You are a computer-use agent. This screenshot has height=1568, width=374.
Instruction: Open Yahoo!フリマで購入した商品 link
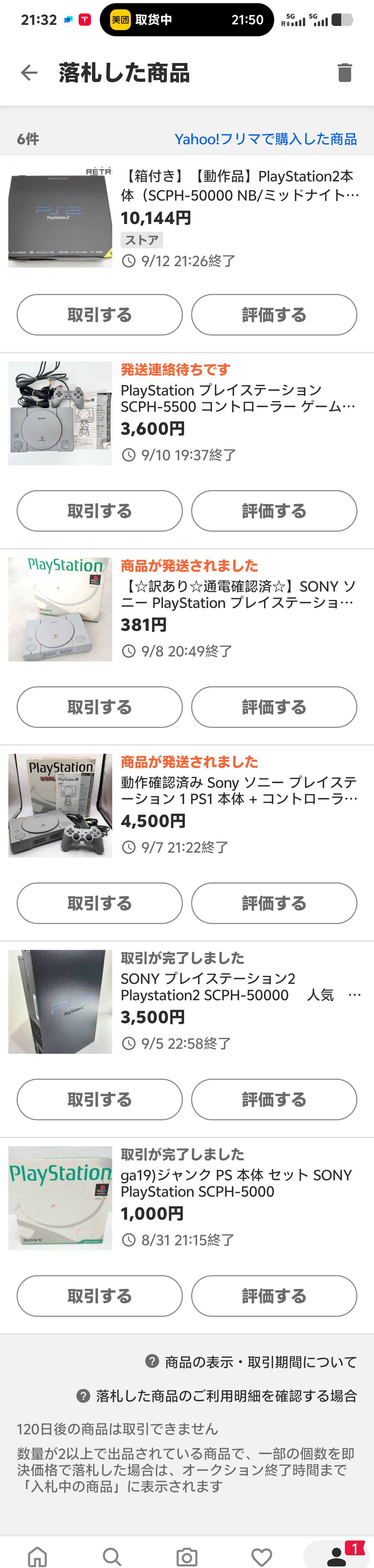[266, 139]
